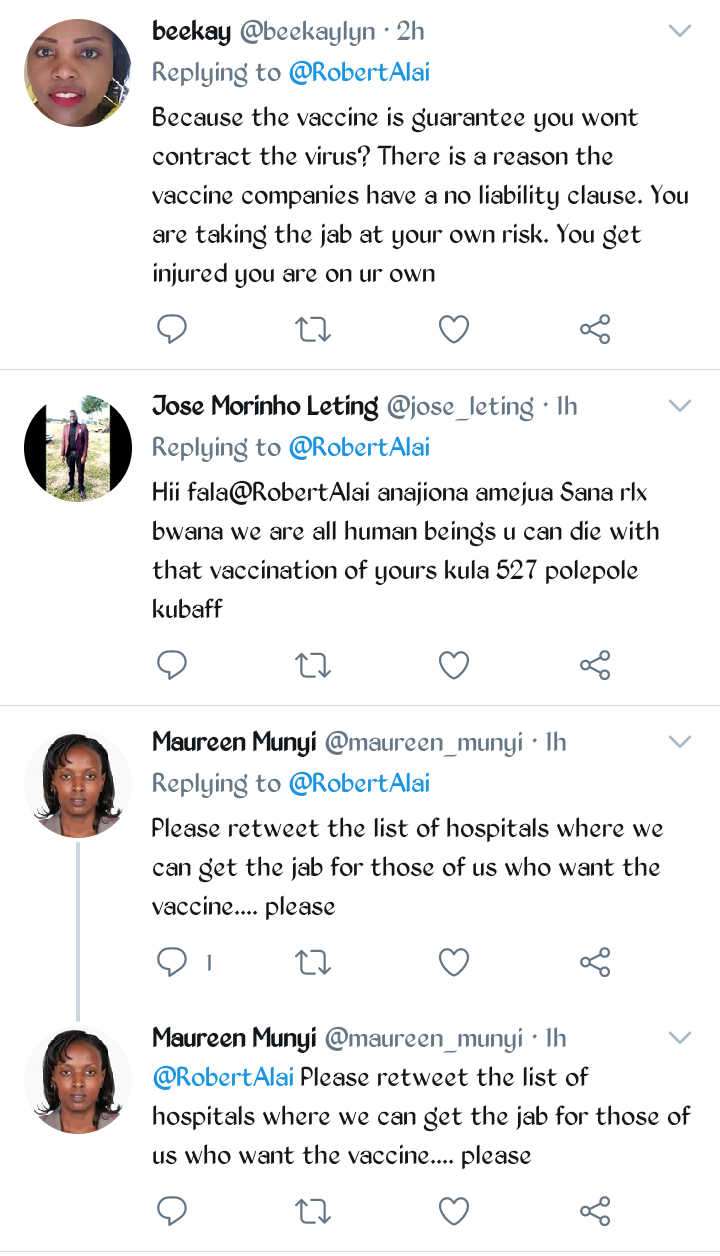Reply to Jose Morinho Leting's tweet

(x=173, y=665)
